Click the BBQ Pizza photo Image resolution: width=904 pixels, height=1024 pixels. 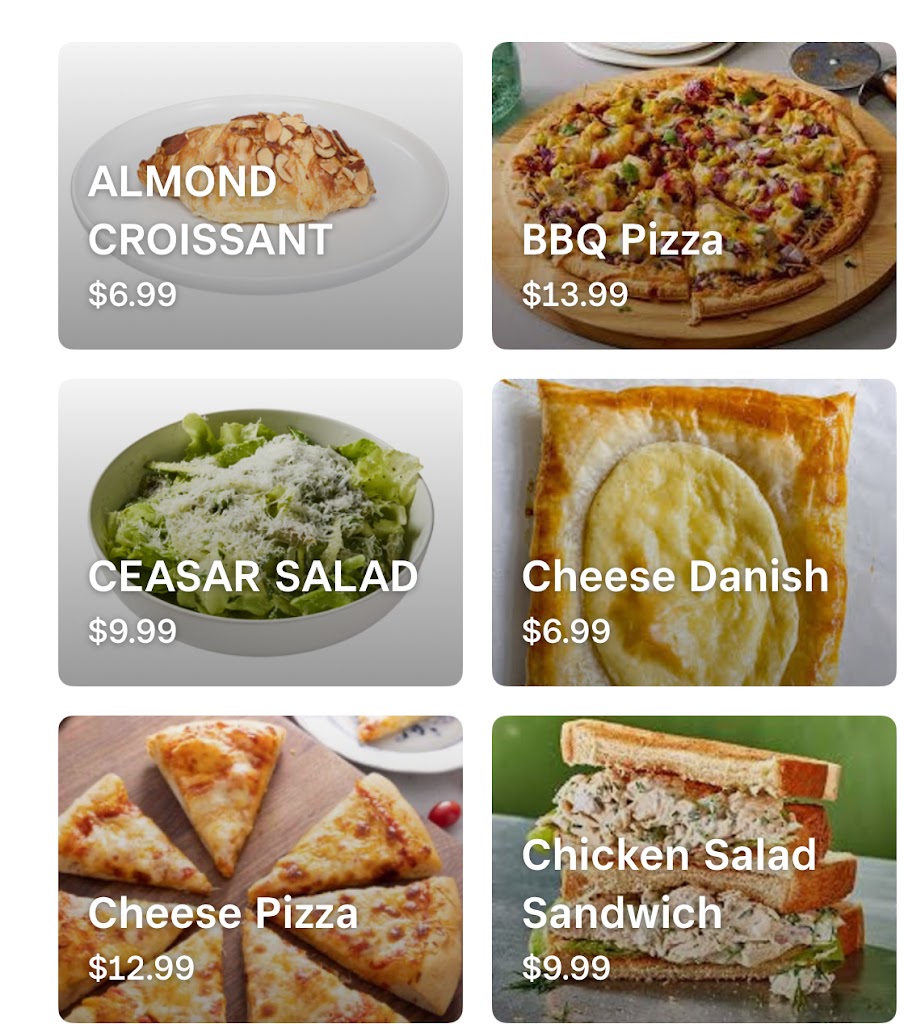690,150
